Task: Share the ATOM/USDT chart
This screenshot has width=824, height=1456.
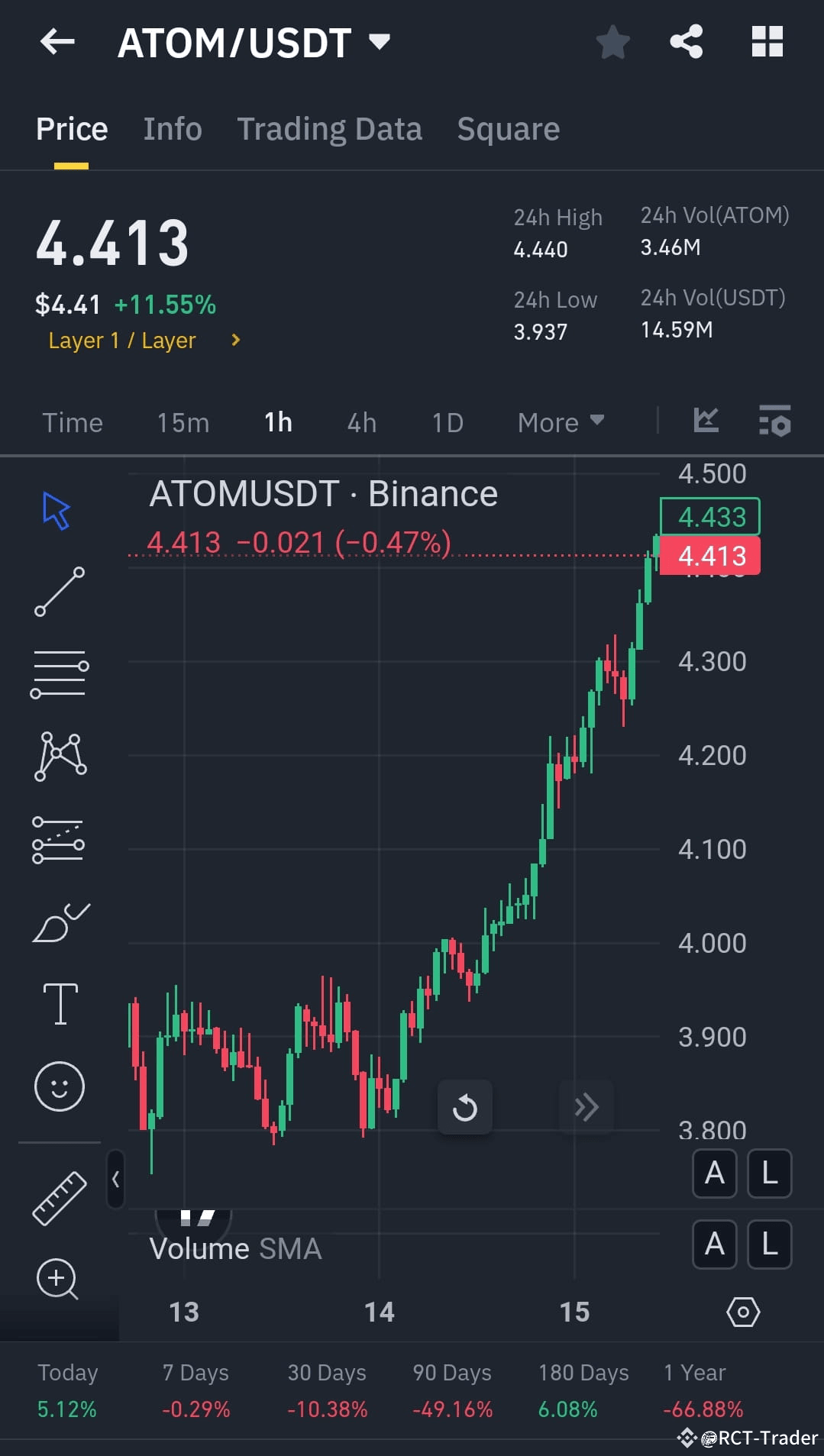Action: click(686, 42)
